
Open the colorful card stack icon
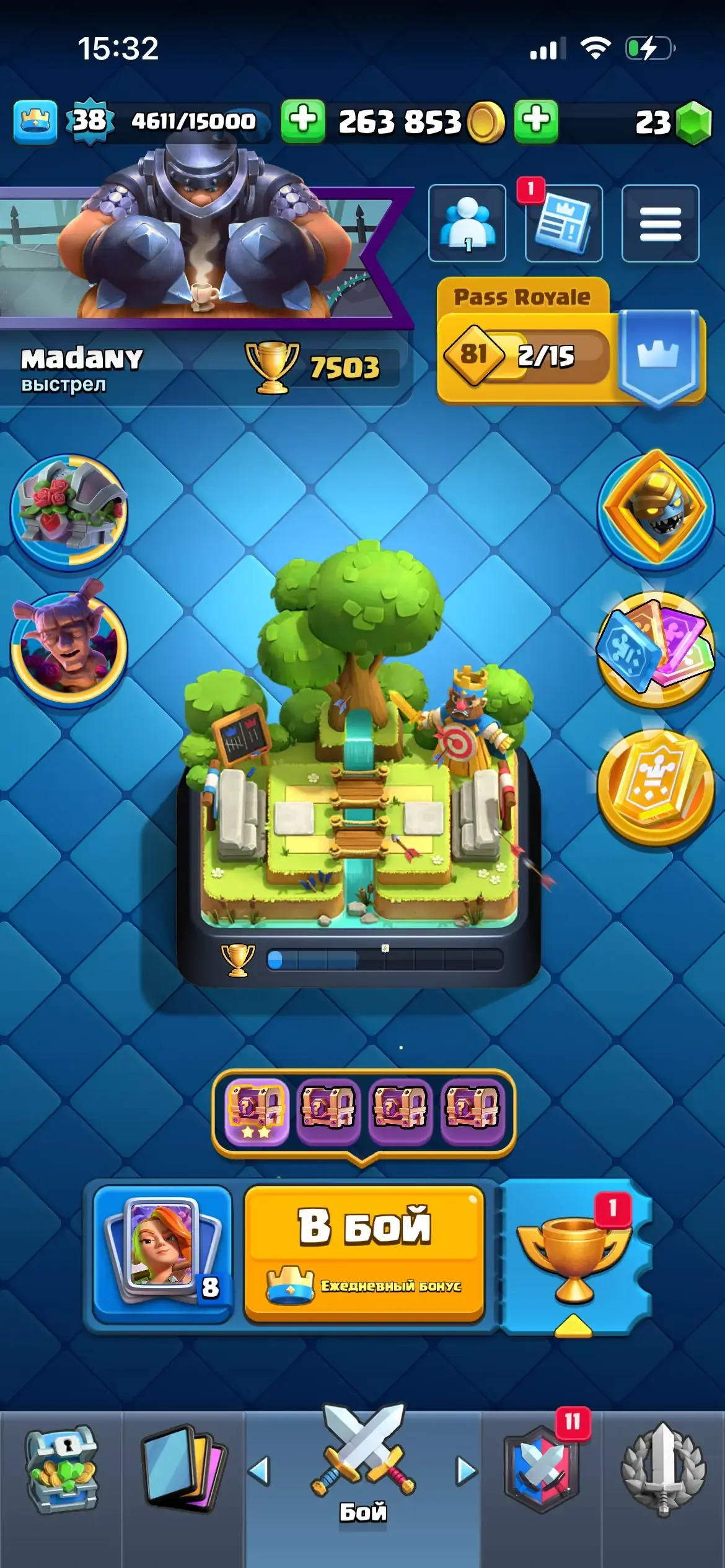(656, 650)
